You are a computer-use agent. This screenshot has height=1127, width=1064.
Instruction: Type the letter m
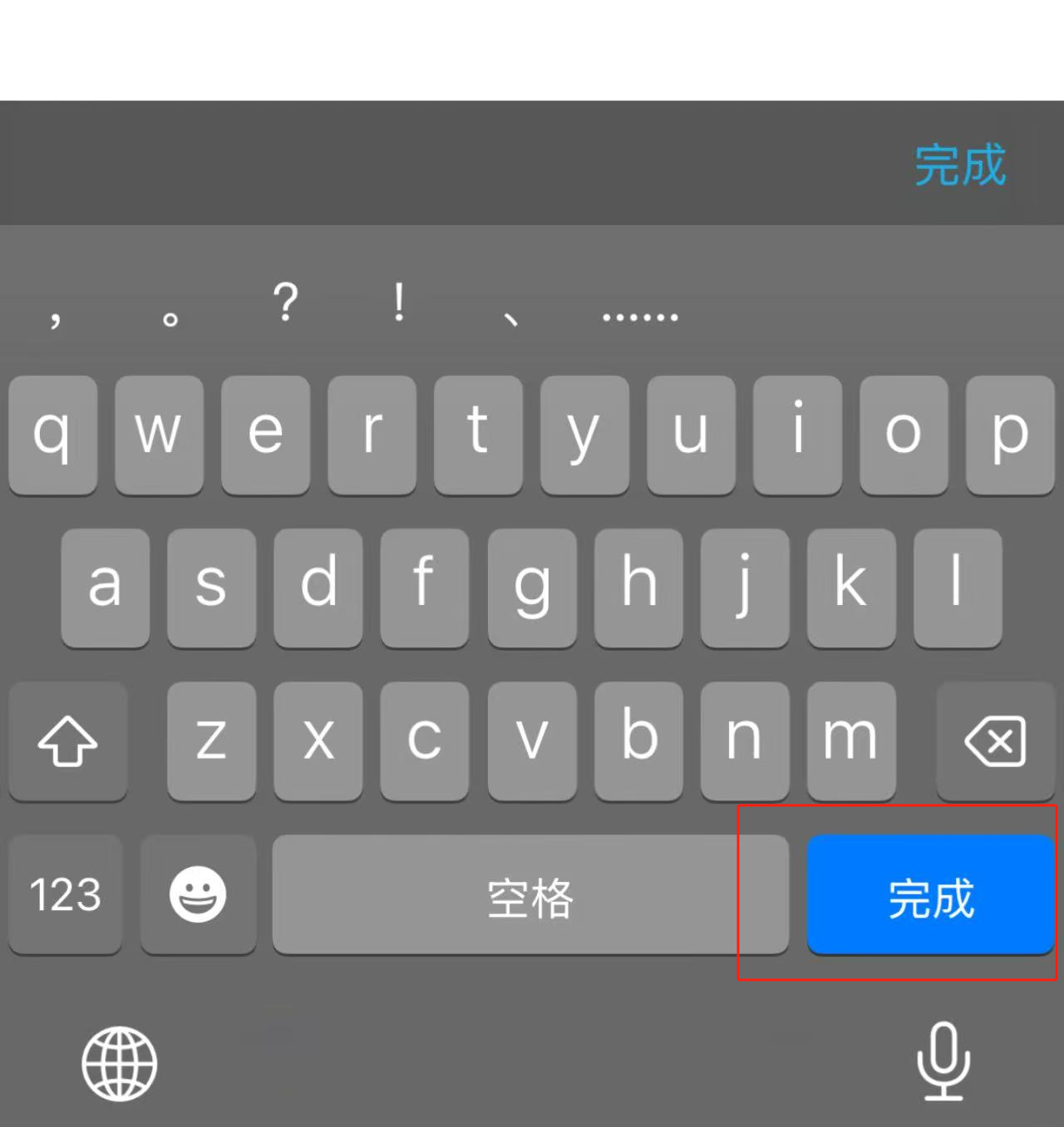pos(850,740)
